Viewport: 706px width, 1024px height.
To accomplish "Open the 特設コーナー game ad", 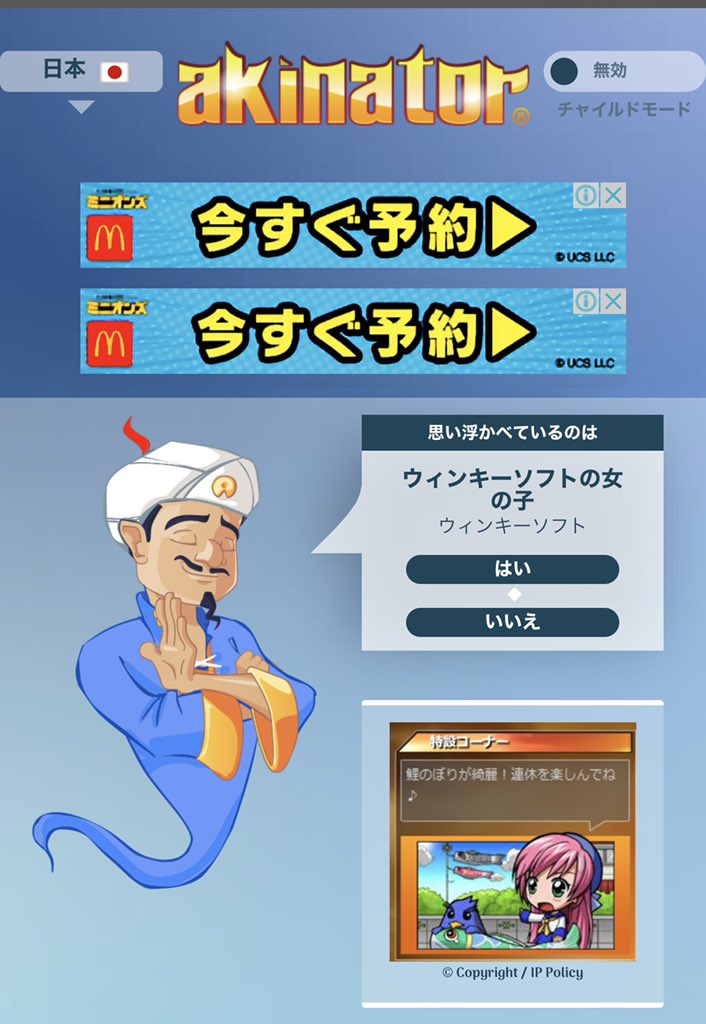I will (512, 842).
